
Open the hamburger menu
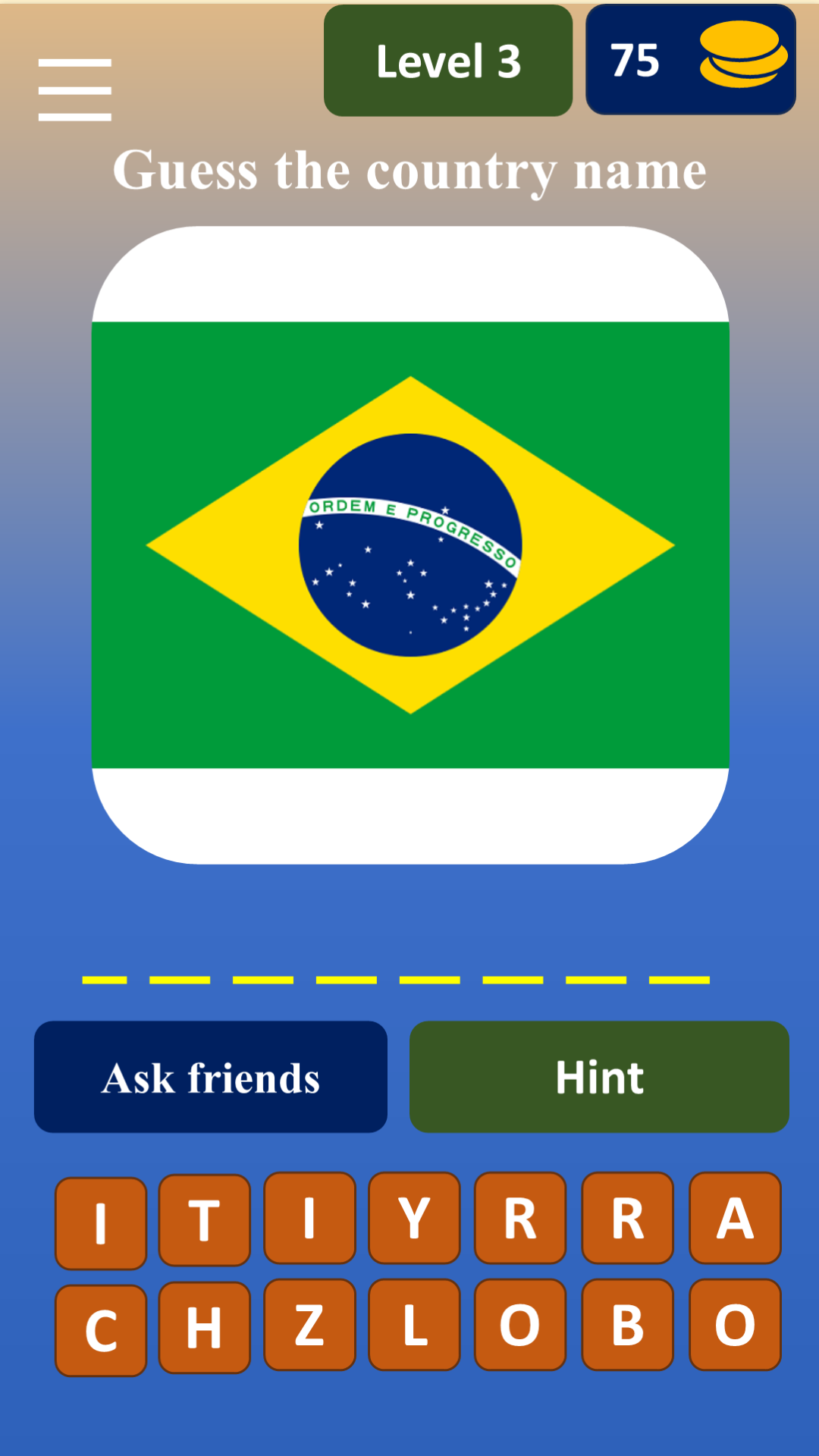[75, 89]
